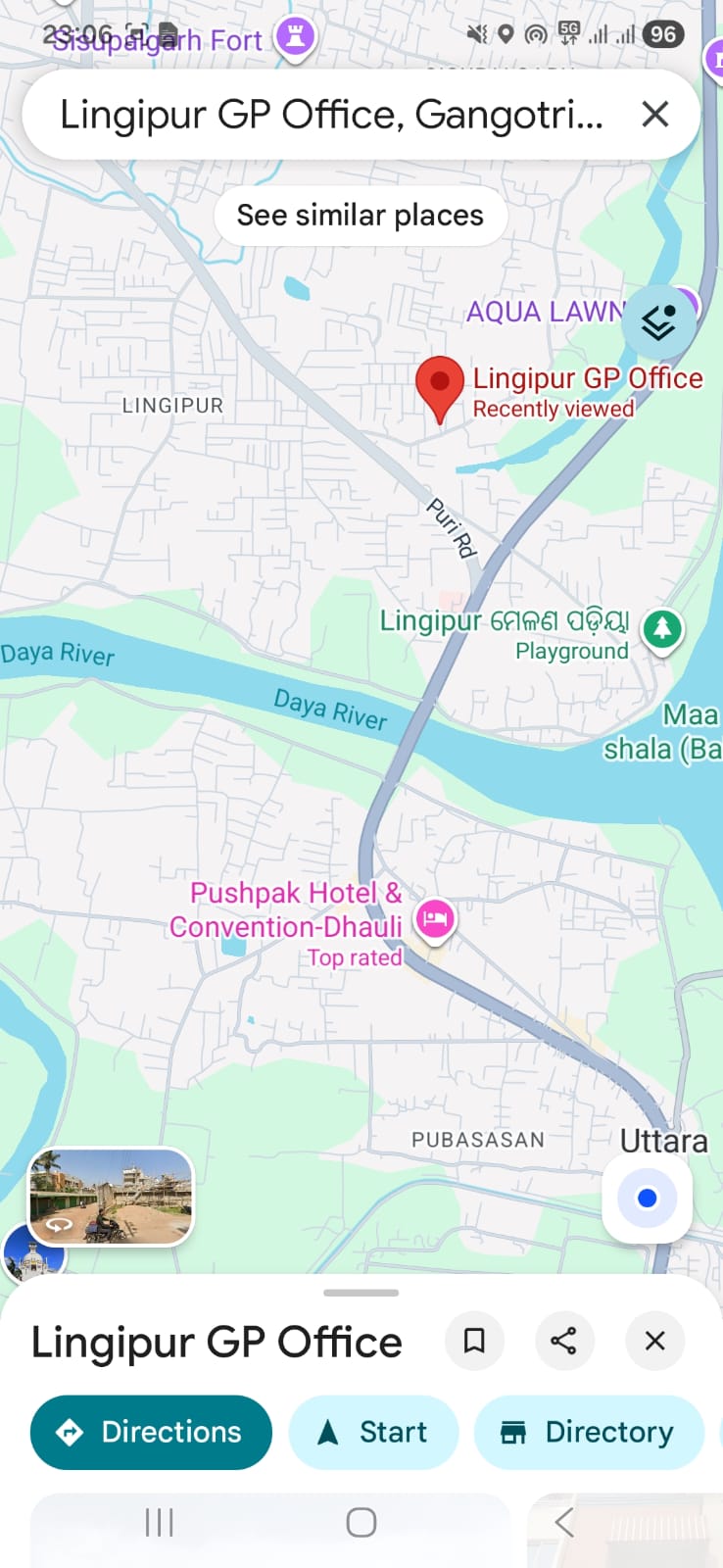Open the Street View thumbnail

(x=111, y=1197)
